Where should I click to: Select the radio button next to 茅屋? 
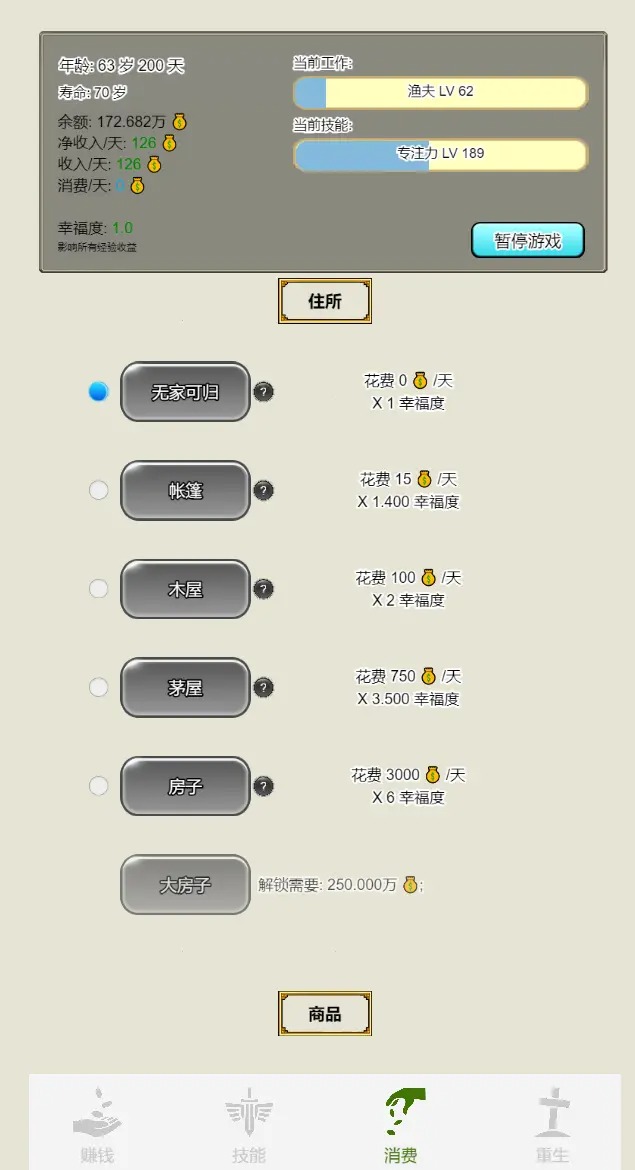[x=98, y=687]
